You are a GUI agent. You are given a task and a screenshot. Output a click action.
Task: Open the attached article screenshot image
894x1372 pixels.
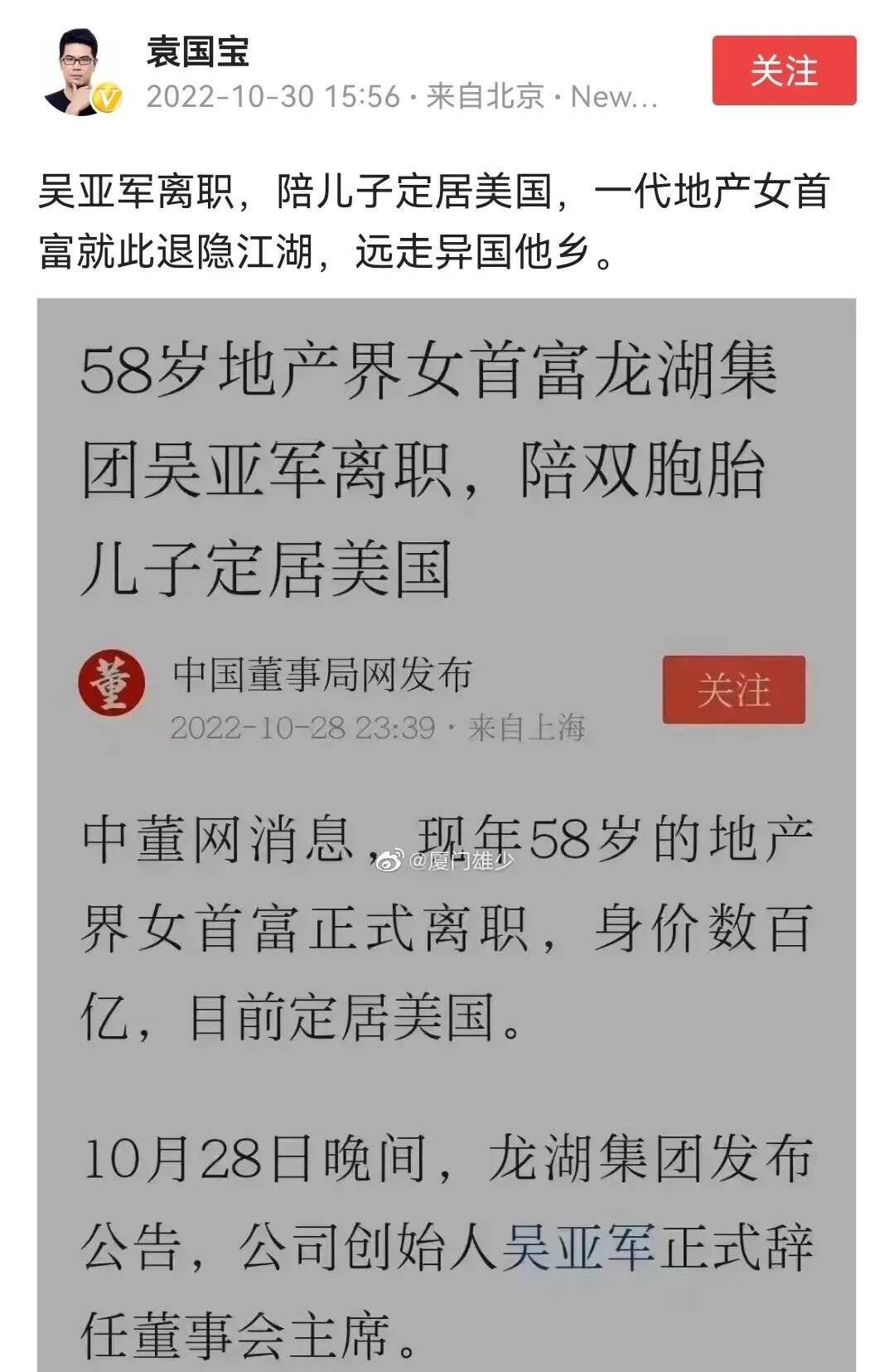click(446, 829)
